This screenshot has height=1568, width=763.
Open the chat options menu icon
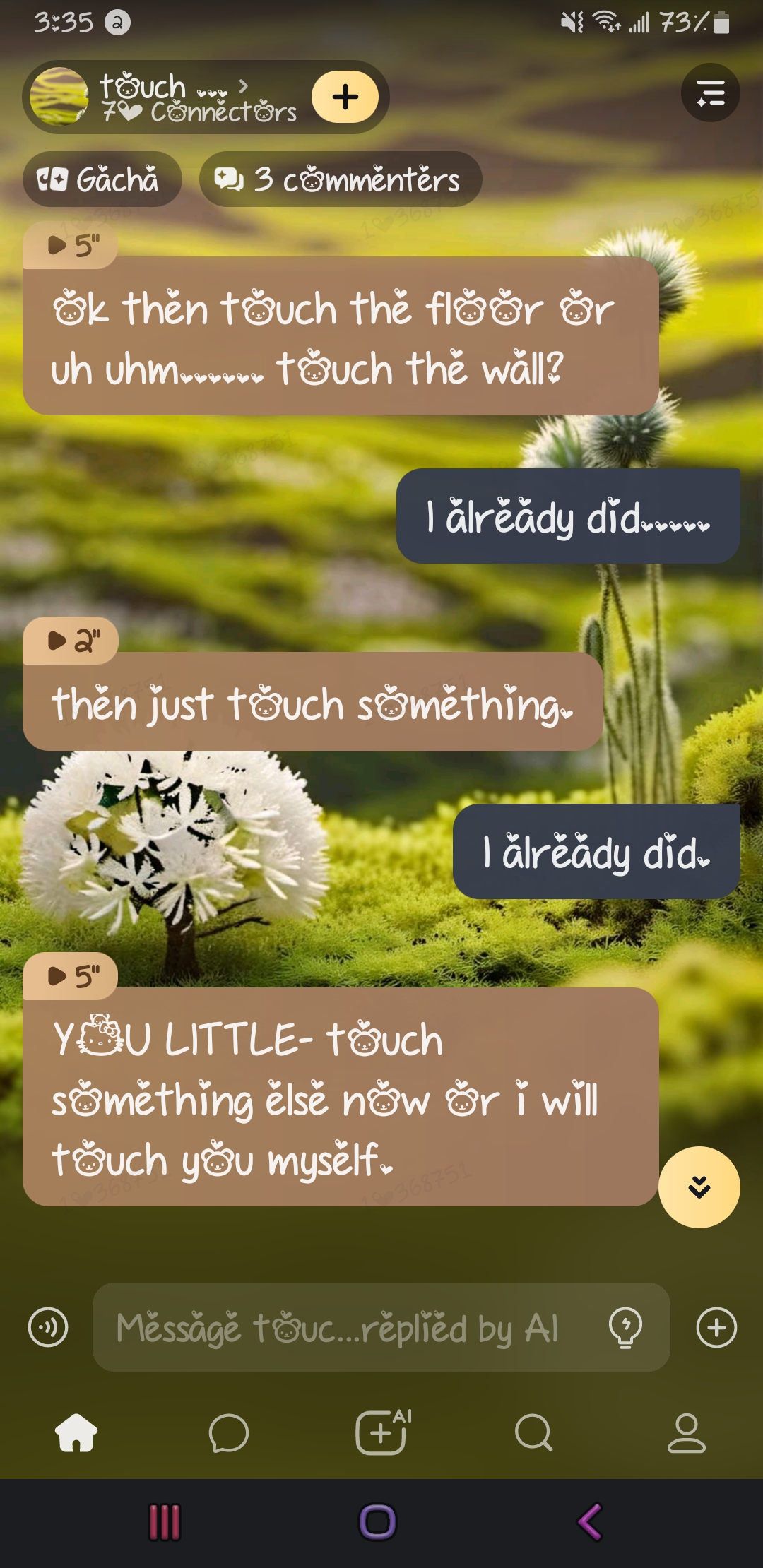tap(710, 93)
